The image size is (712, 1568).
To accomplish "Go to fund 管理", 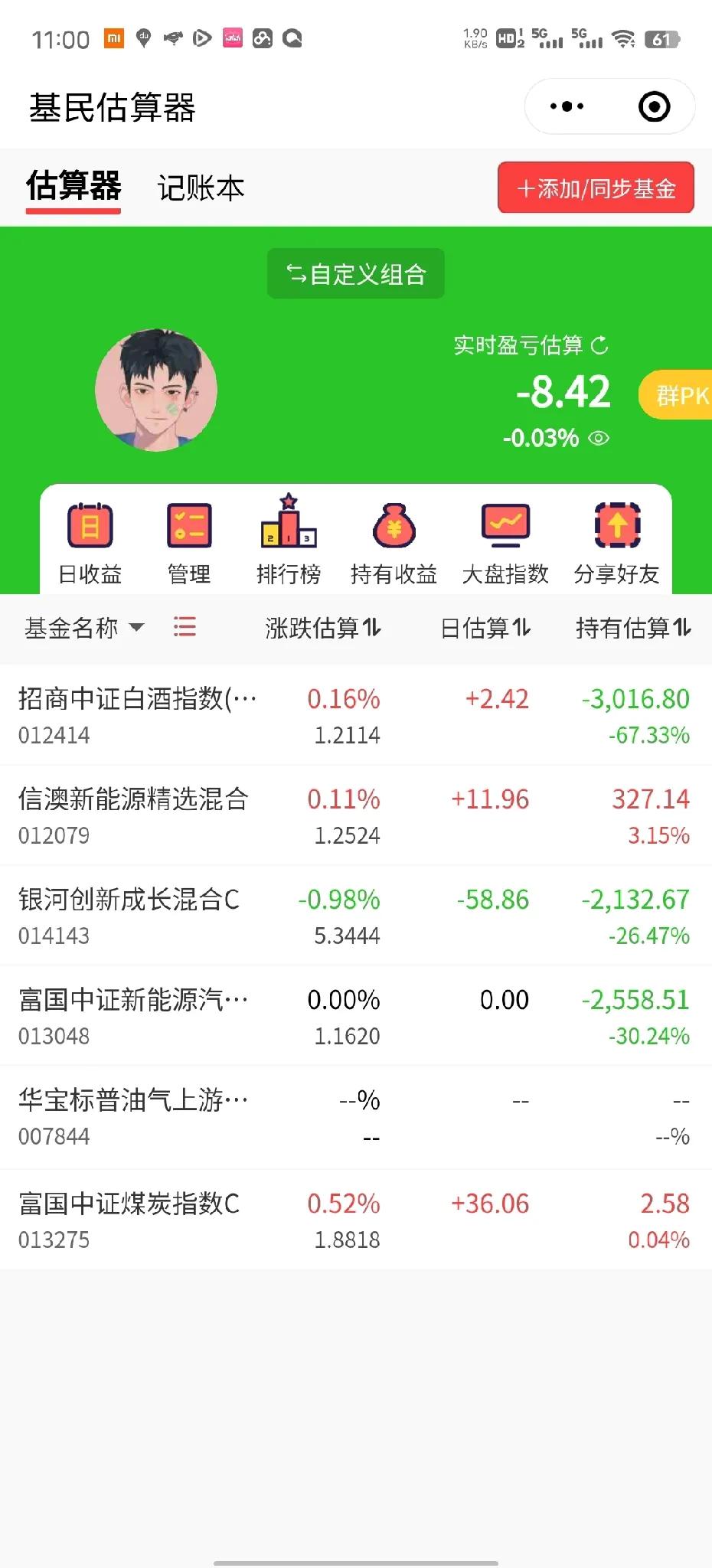I will pos(189,541).
